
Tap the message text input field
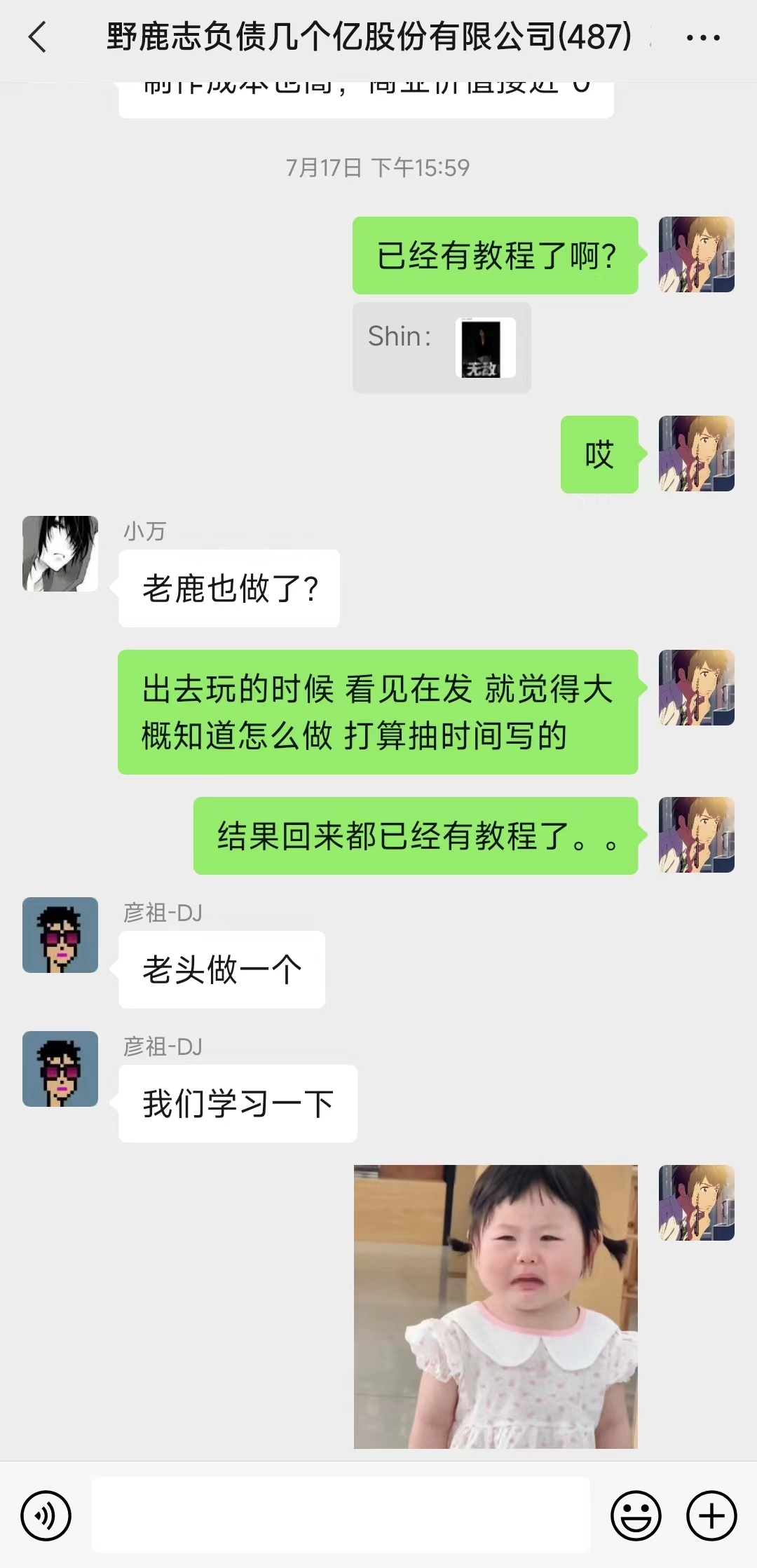tap(341, 1515)
